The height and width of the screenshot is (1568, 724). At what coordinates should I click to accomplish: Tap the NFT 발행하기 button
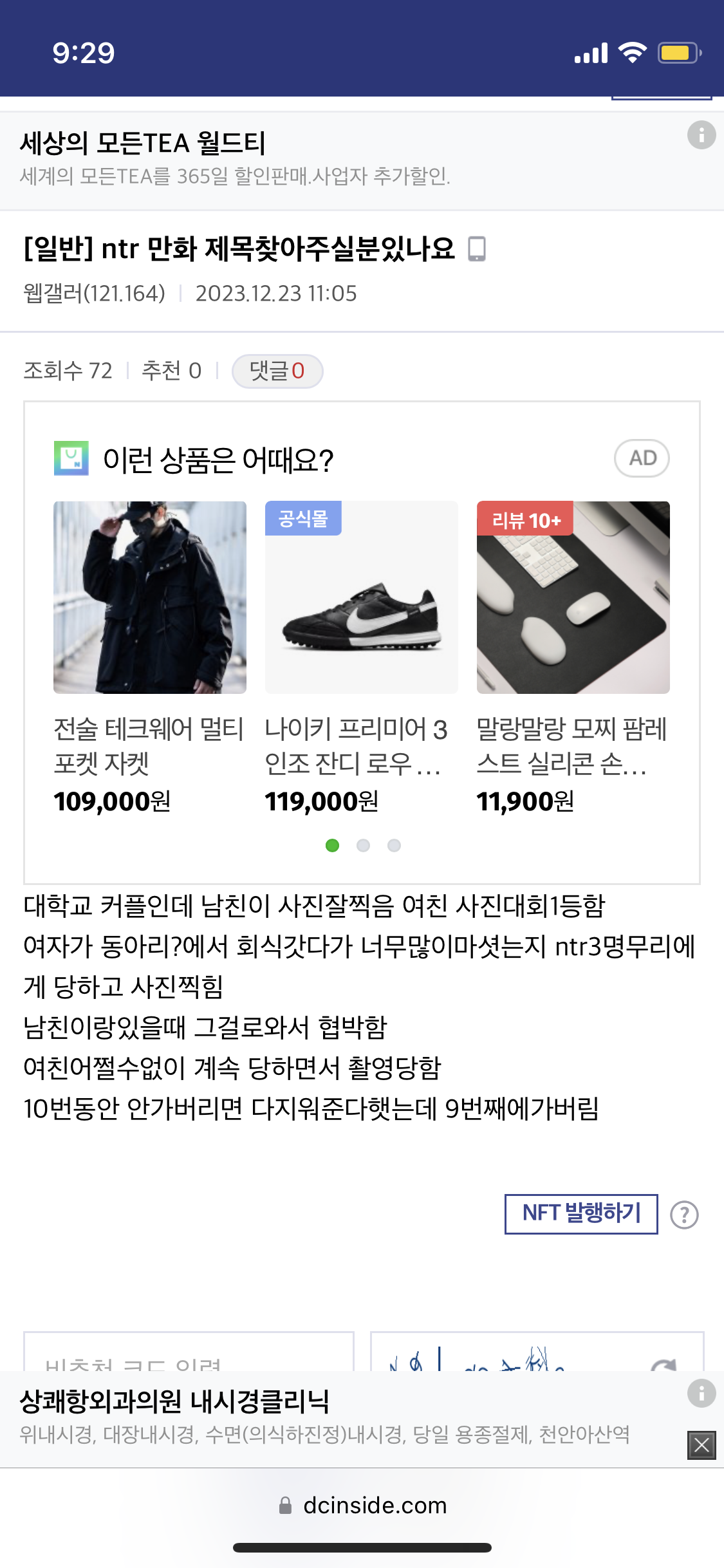coord(581,1214)
